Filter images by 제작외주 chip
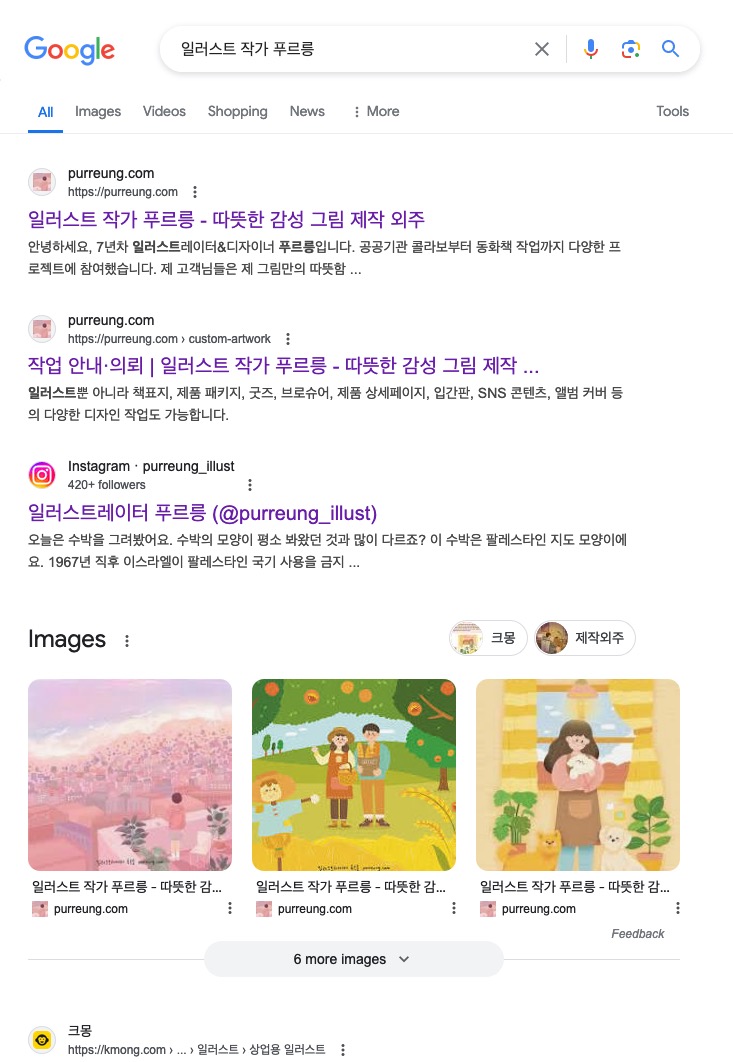733x1062 pixels. 585,637
